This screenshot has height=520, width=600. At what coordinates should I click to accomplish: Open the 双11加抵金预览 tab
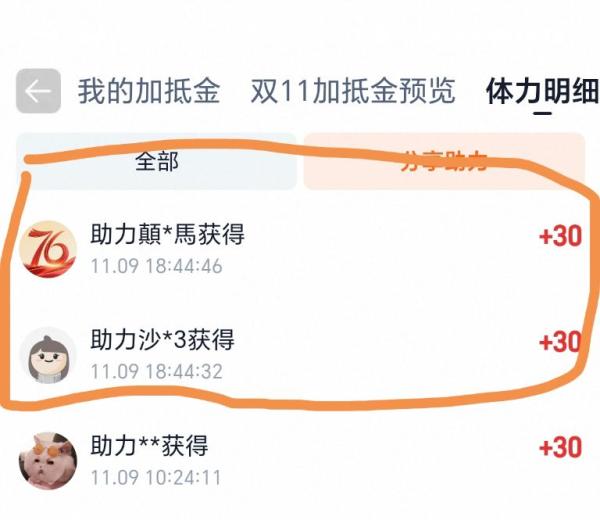pos(353,92)
